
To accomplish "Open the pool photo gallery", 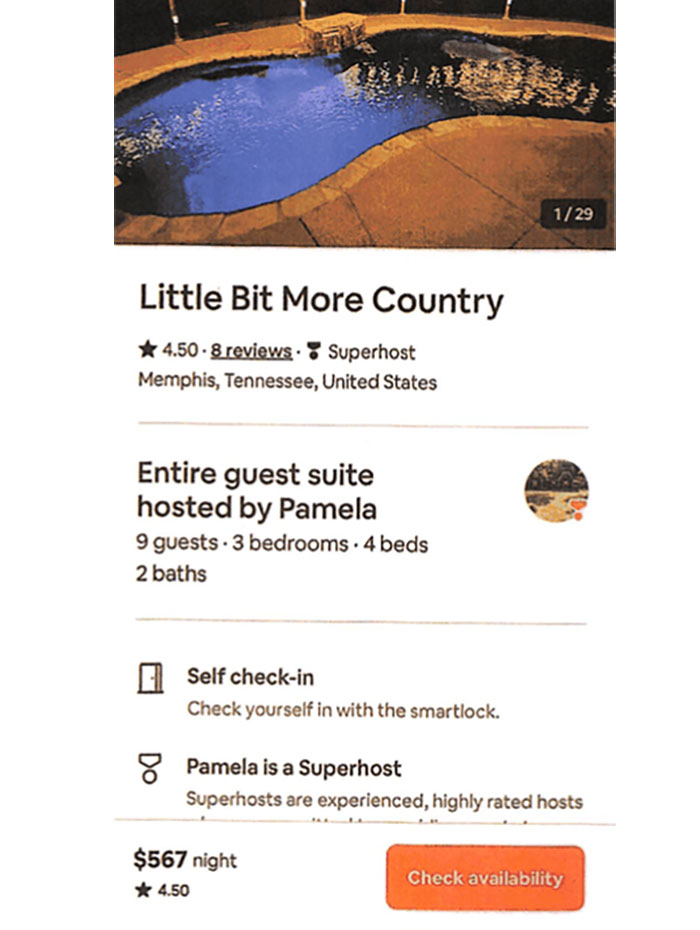I will 364,120.
